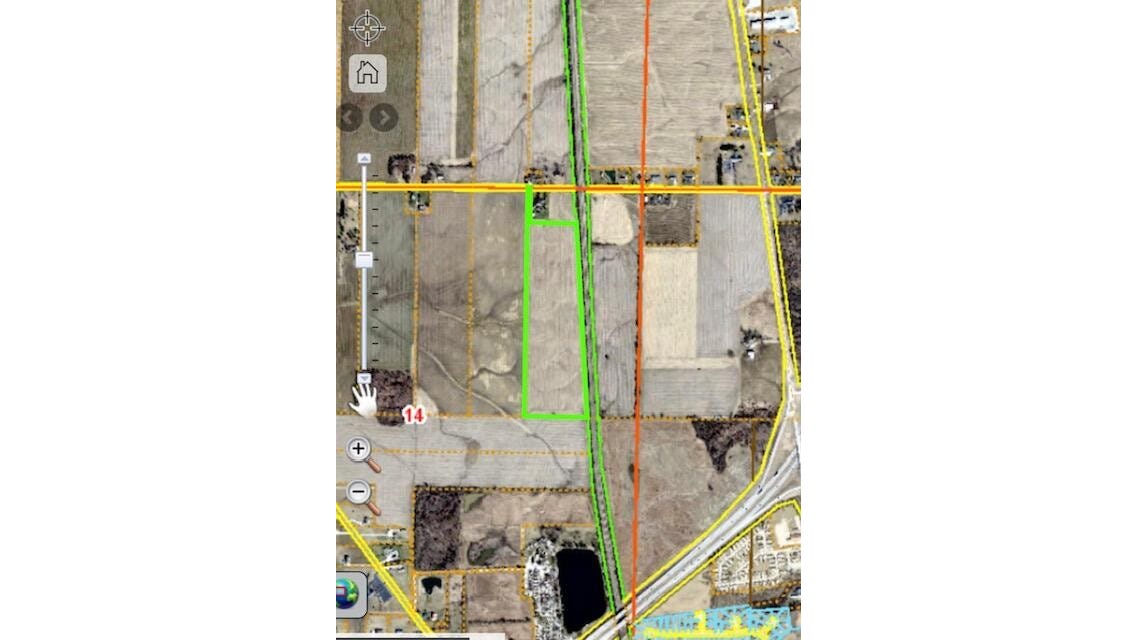Select the zoom-in magnifier tool
The width and height of the screenshot is (1137, 640).
point(362,452)
